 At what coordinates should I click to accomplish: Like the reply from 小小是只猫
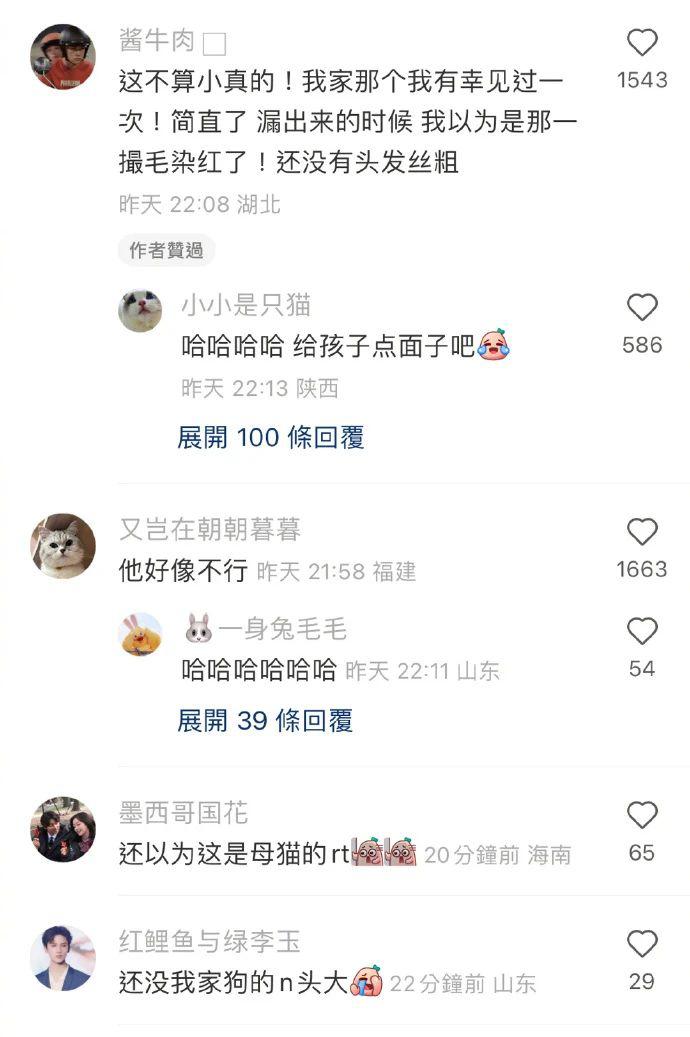[642, 308]
